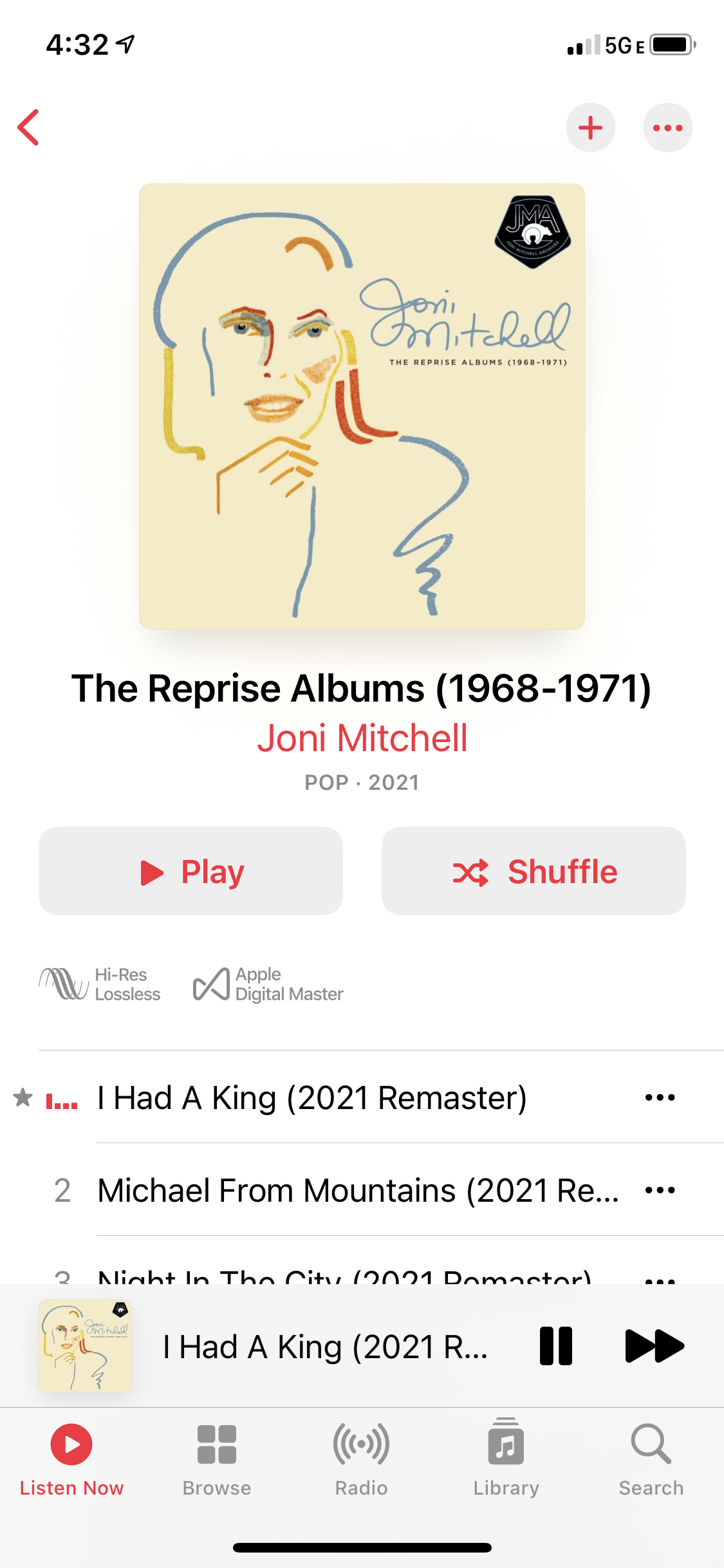Go back to the previous screen
This screenshot has width=724, height=1568.
pyautogui.click(x=29, y=127)
